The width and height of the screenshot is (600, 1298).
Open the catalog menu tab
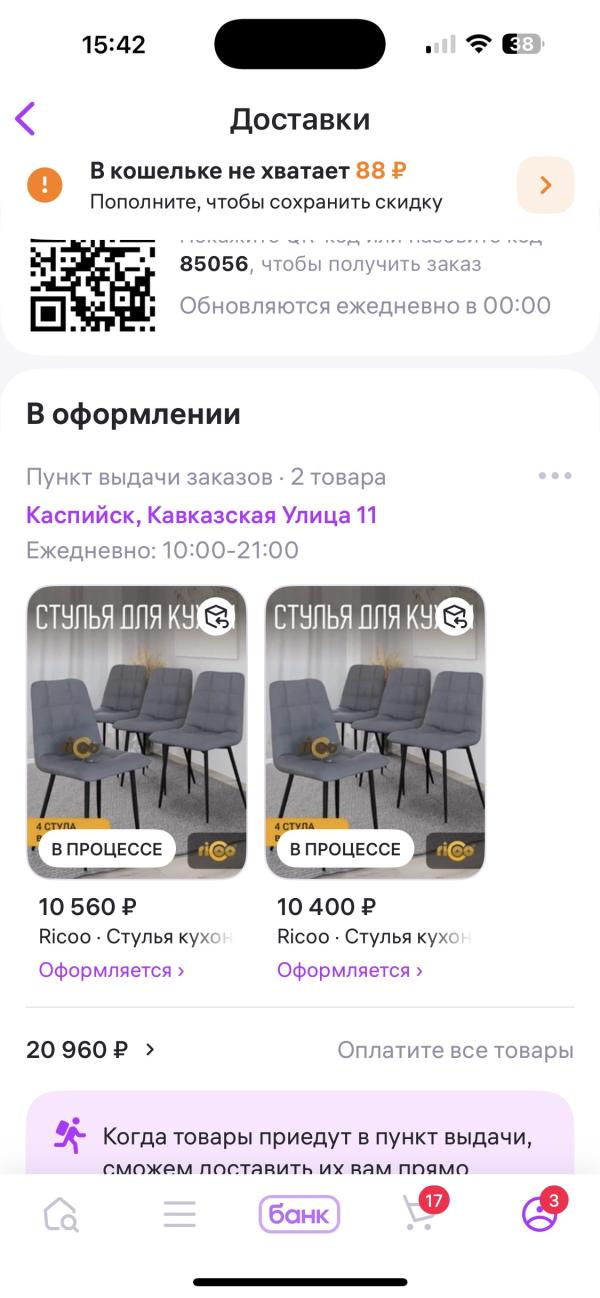(x=180, y=1215)
